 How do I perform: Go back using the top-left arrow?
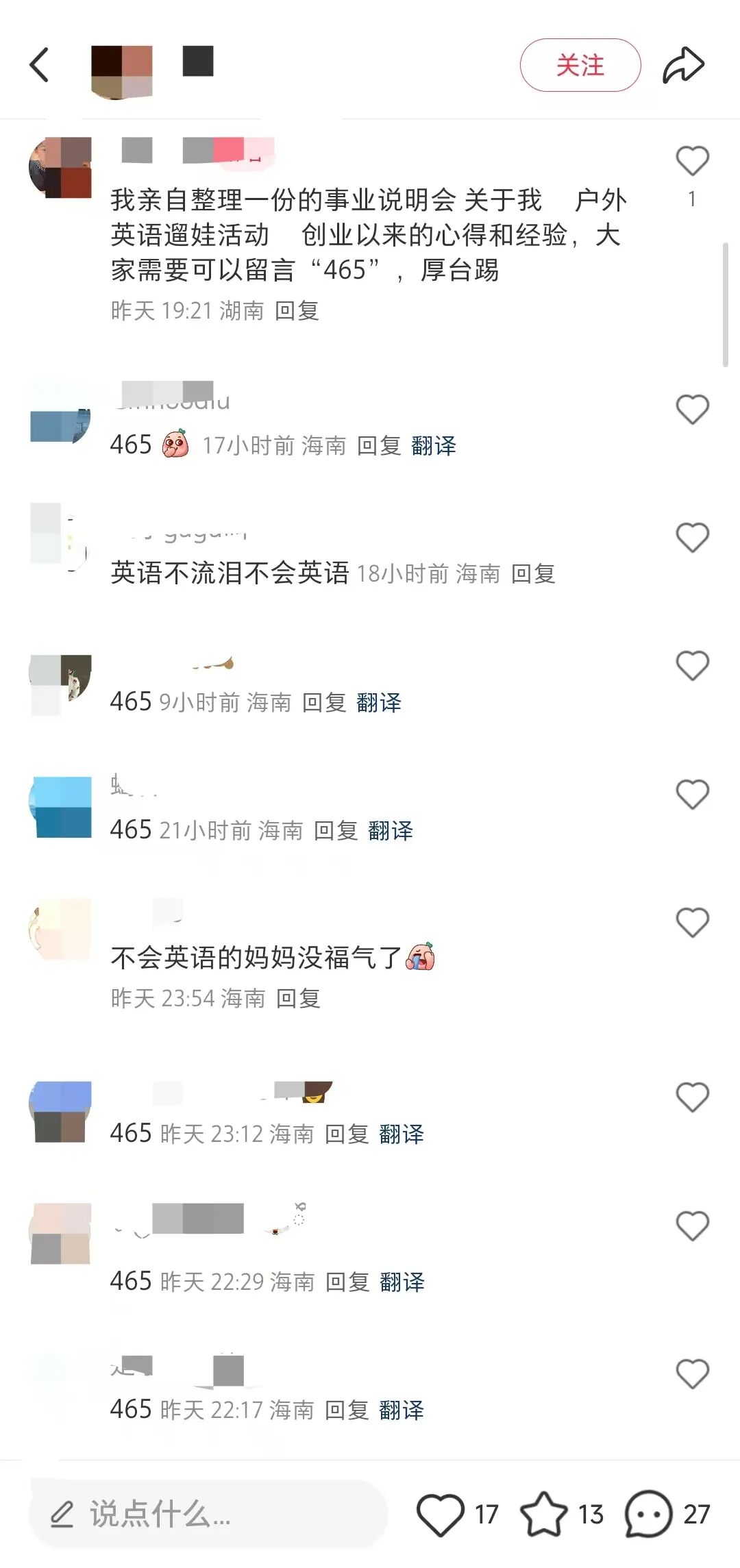39,65
